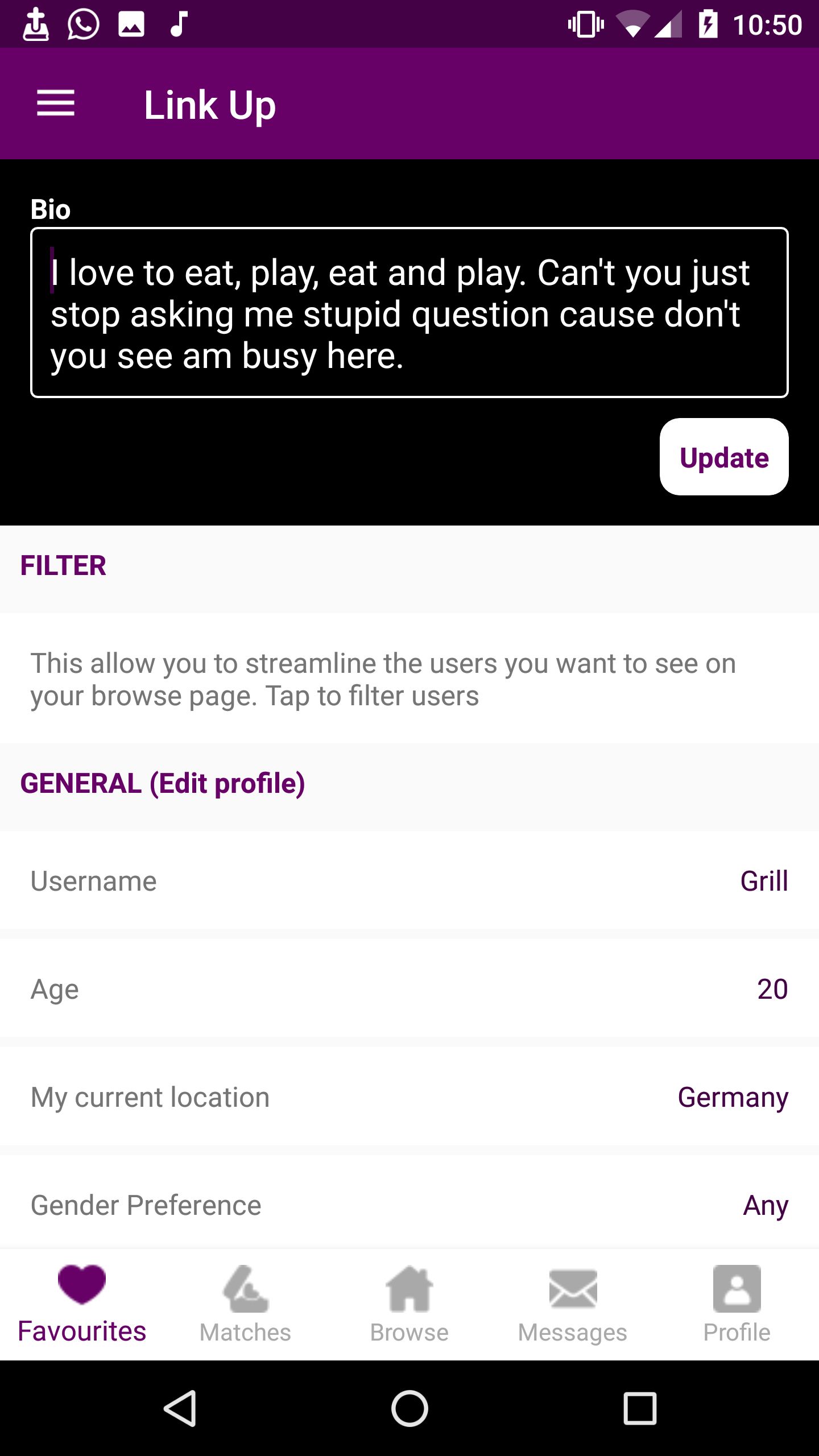The width and height of the screenshot is (819, 1456).
Task: Open filter users description row
Action: pos(409,679)
